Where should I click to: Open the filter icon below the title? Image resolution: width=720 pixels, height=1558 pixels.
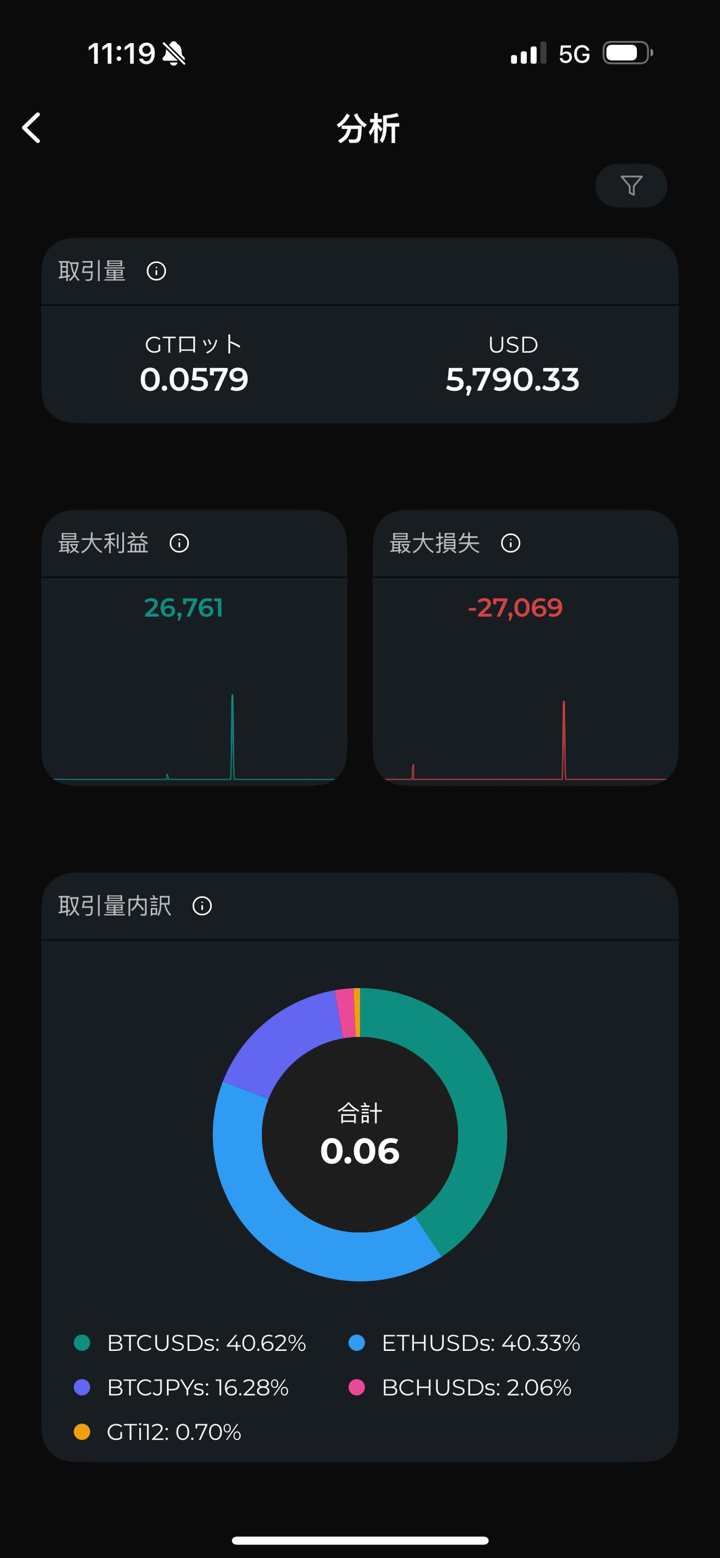tap(630, 186)
